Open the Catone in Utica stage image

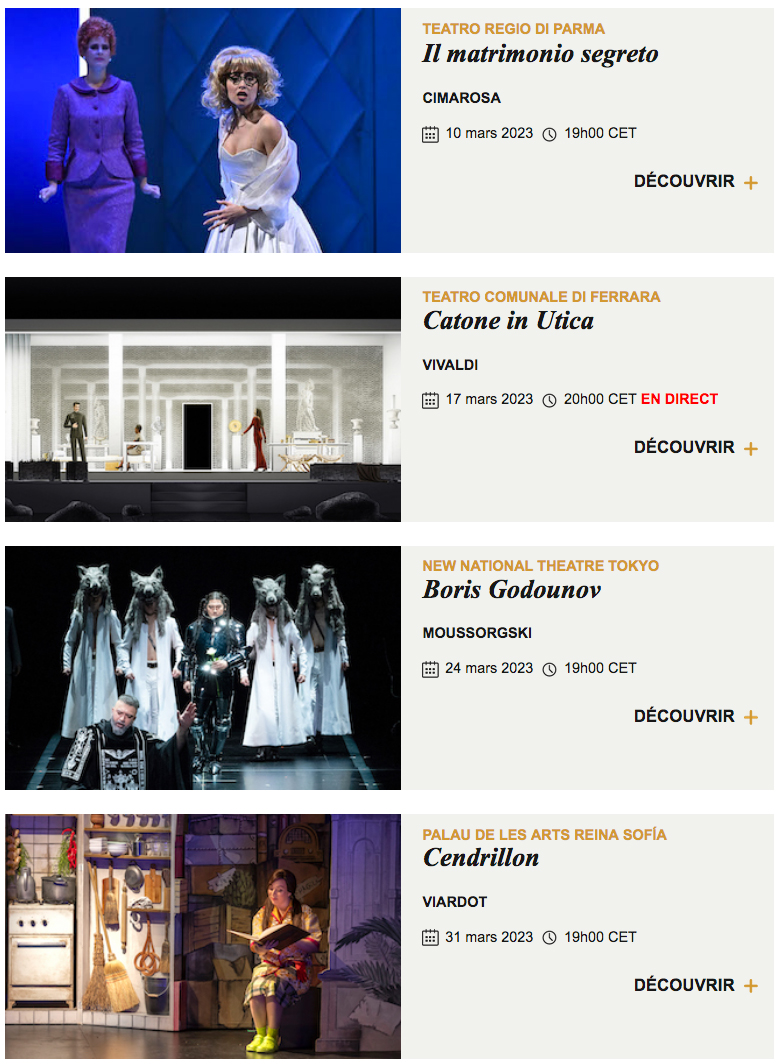(x=203, y=399)
